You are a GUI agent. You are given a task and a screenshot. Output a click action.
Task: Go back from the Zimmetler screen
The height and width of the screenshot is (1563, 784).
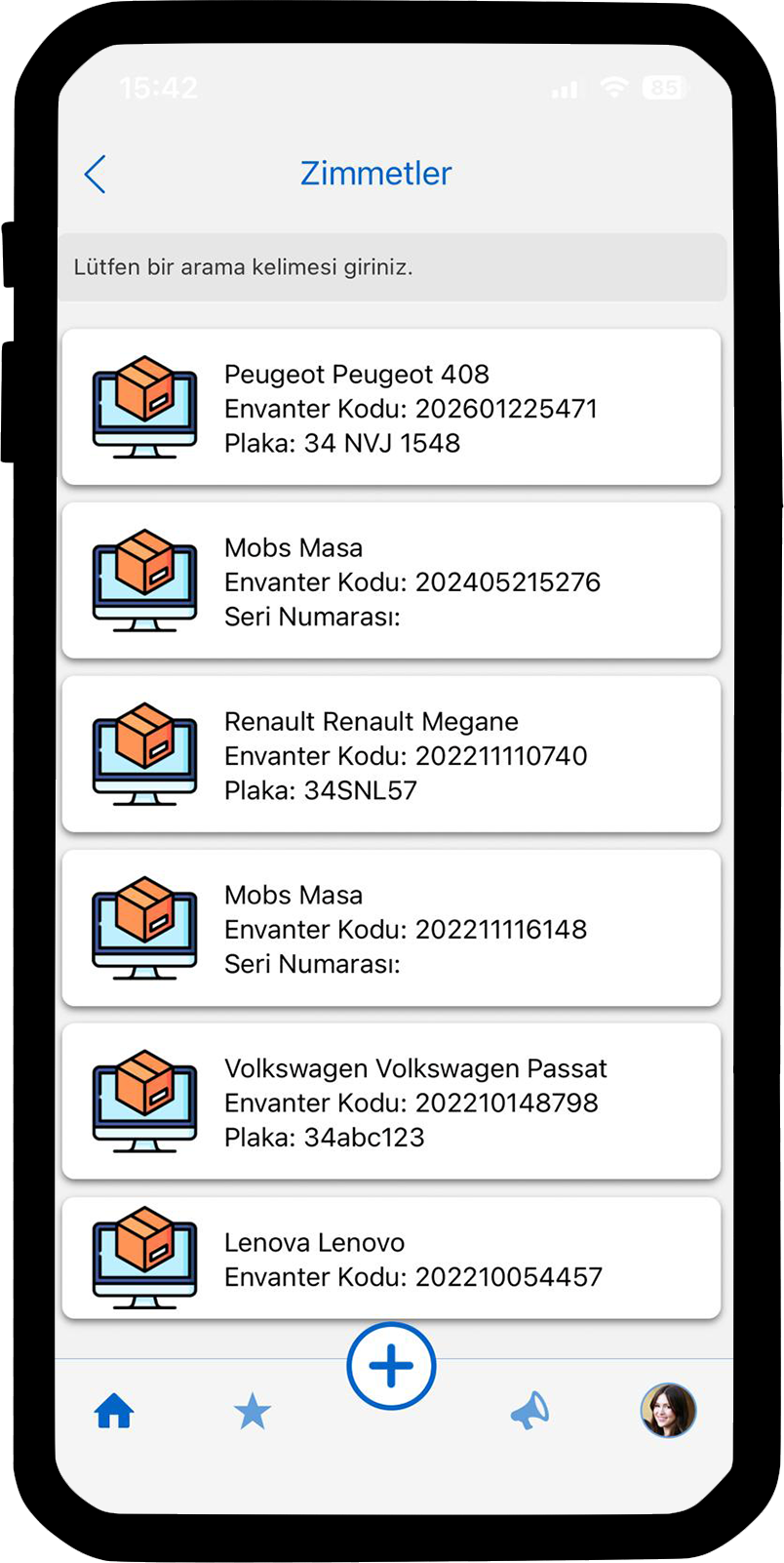[96, 175]
